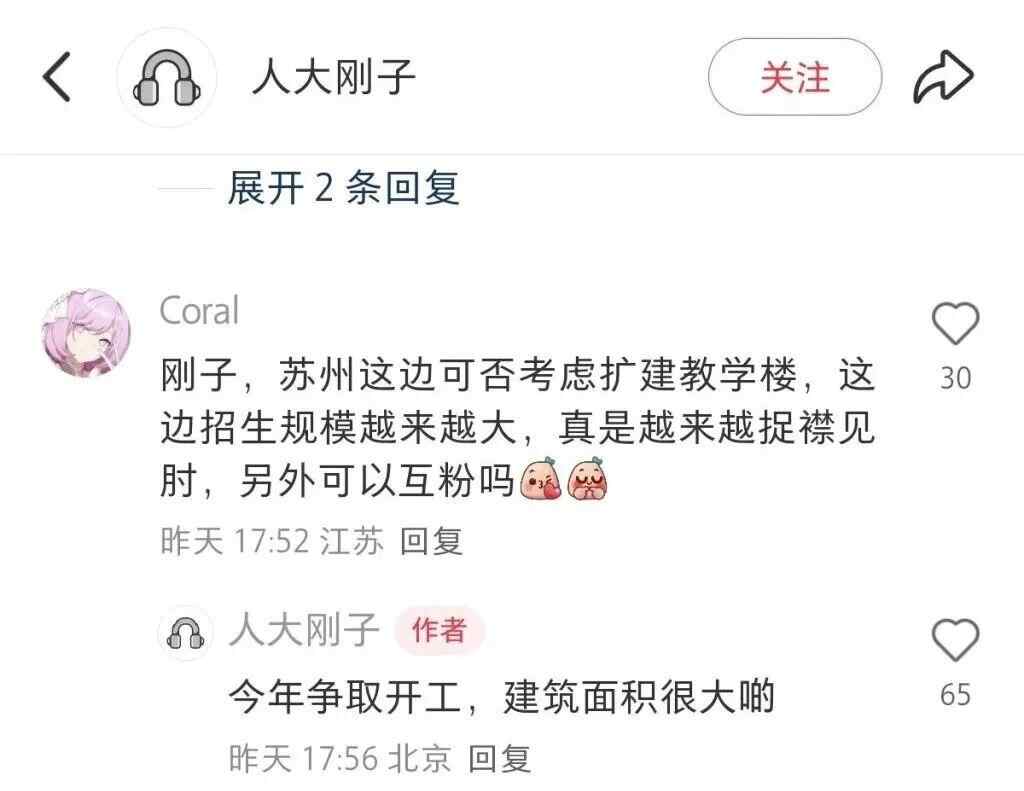The image size is (1024, 791).
Task: Open the small avatar beside the author's reply
Action: 186,632
